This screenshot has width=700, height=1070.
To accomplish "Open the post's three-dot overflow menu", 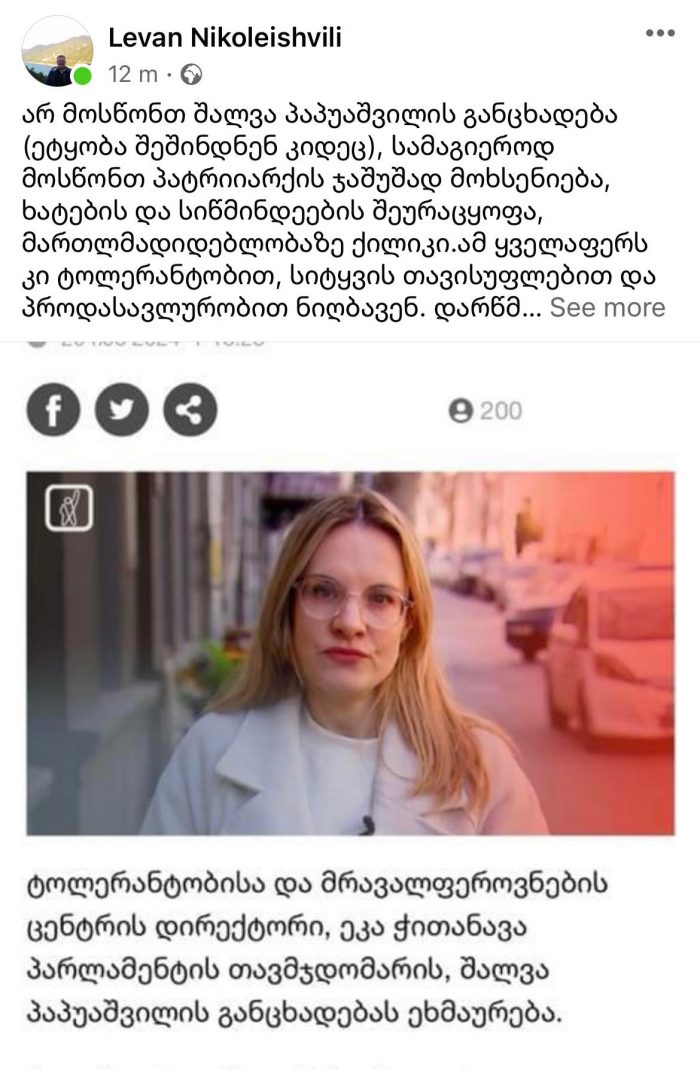I will coord(659,33).
